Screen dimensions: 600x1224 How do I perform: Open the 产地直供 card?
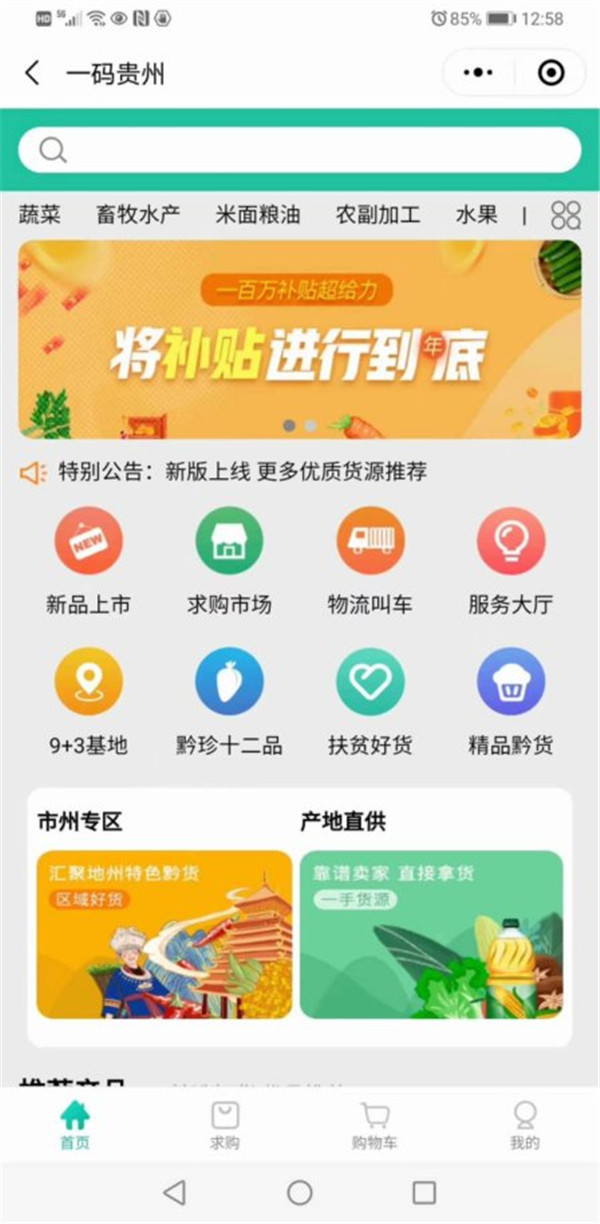pos(431,934)
